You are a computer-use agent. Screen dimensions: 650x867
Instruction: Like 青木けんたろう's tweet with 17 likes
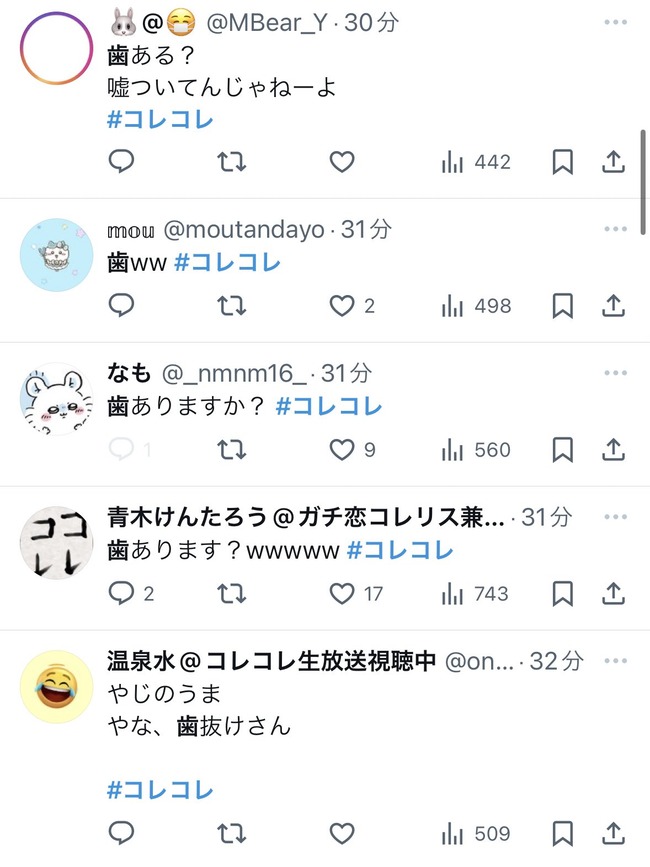click(x=342, y=594)
